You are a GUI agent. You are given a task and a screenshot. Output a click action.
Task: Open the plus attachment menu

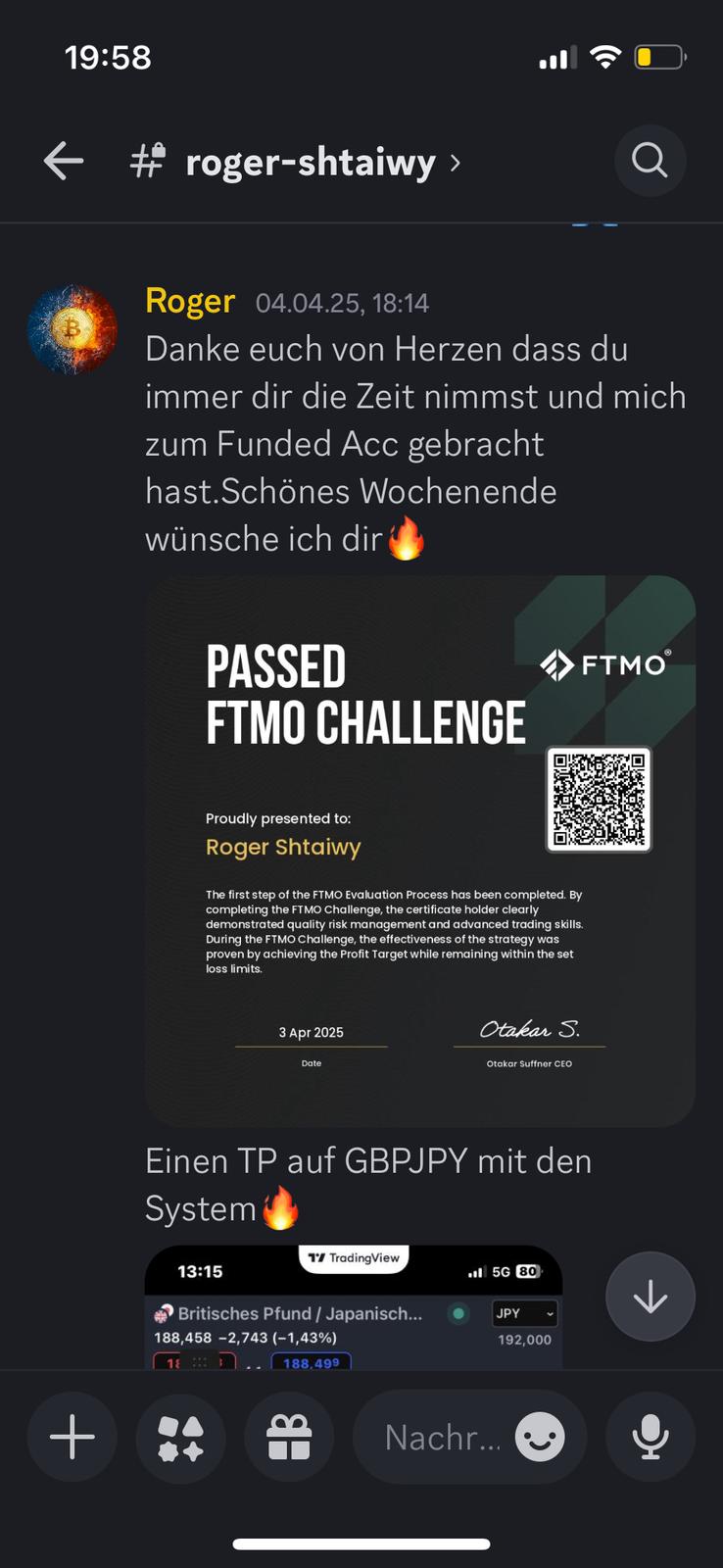pos(72,1438)
